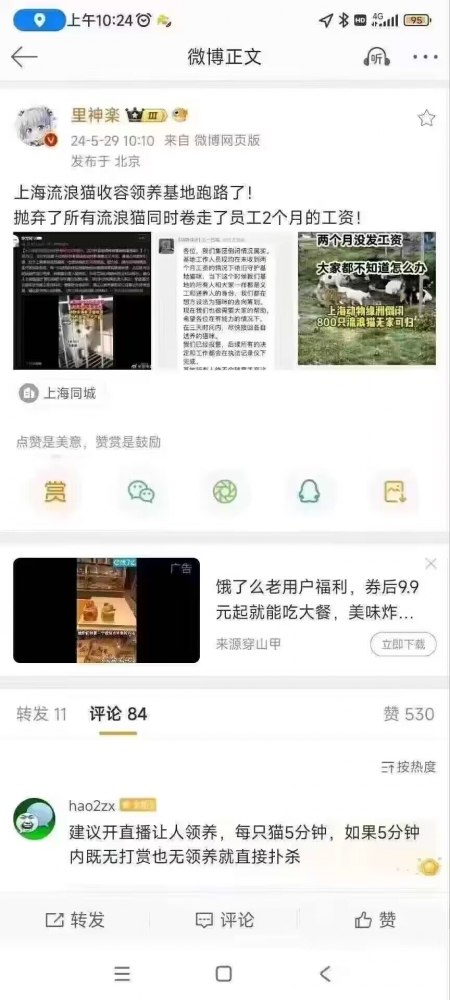This screenshot has height=1000, width=450.
Task: Tap 立即下载 on the 饿了么 ad
Action: (x=403, y=644)
